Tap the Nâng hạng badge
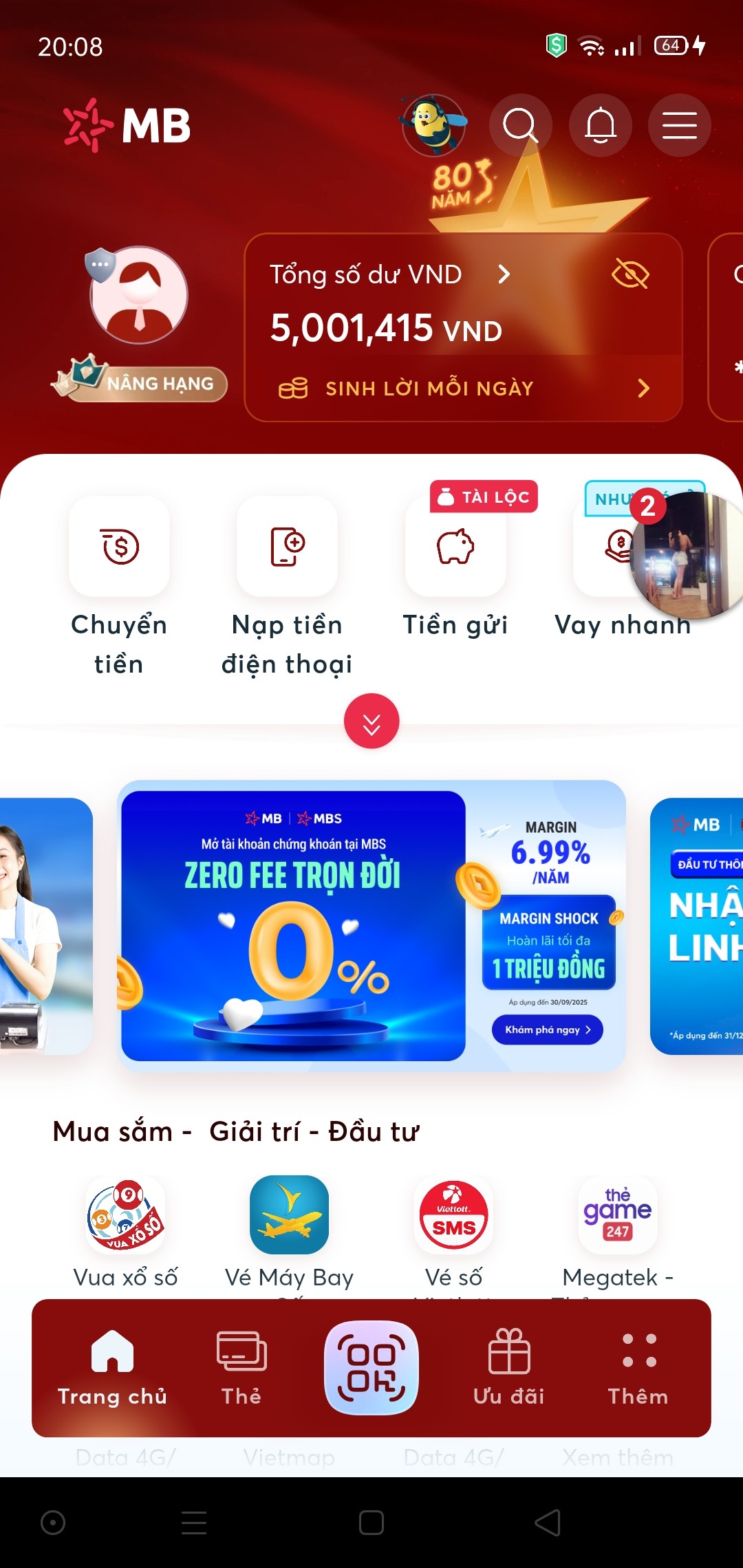743x1568 pixels. click(140, 380)
